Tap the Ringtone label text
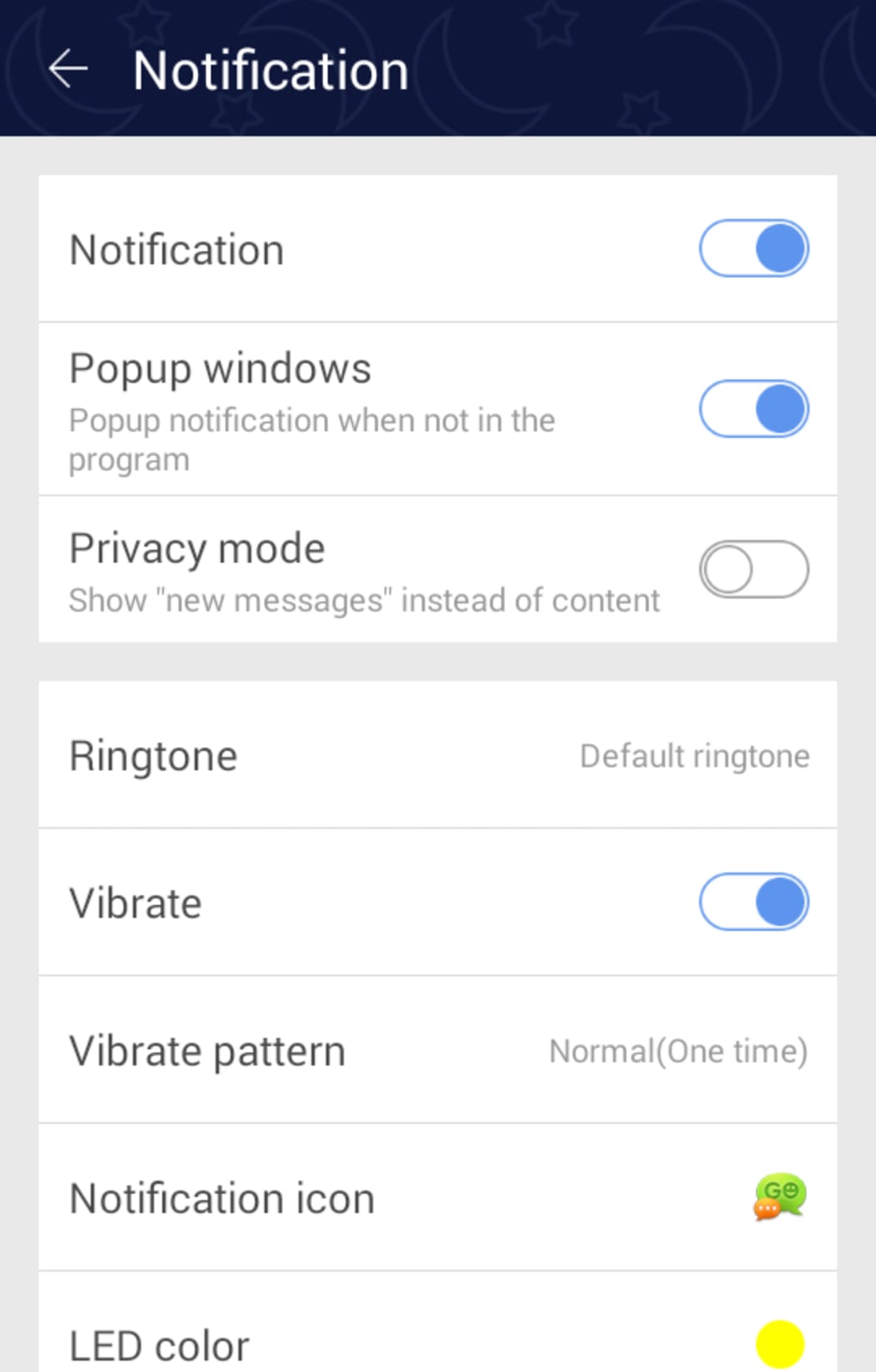Screen dimensions: 876x1372 tap(153, 755)
